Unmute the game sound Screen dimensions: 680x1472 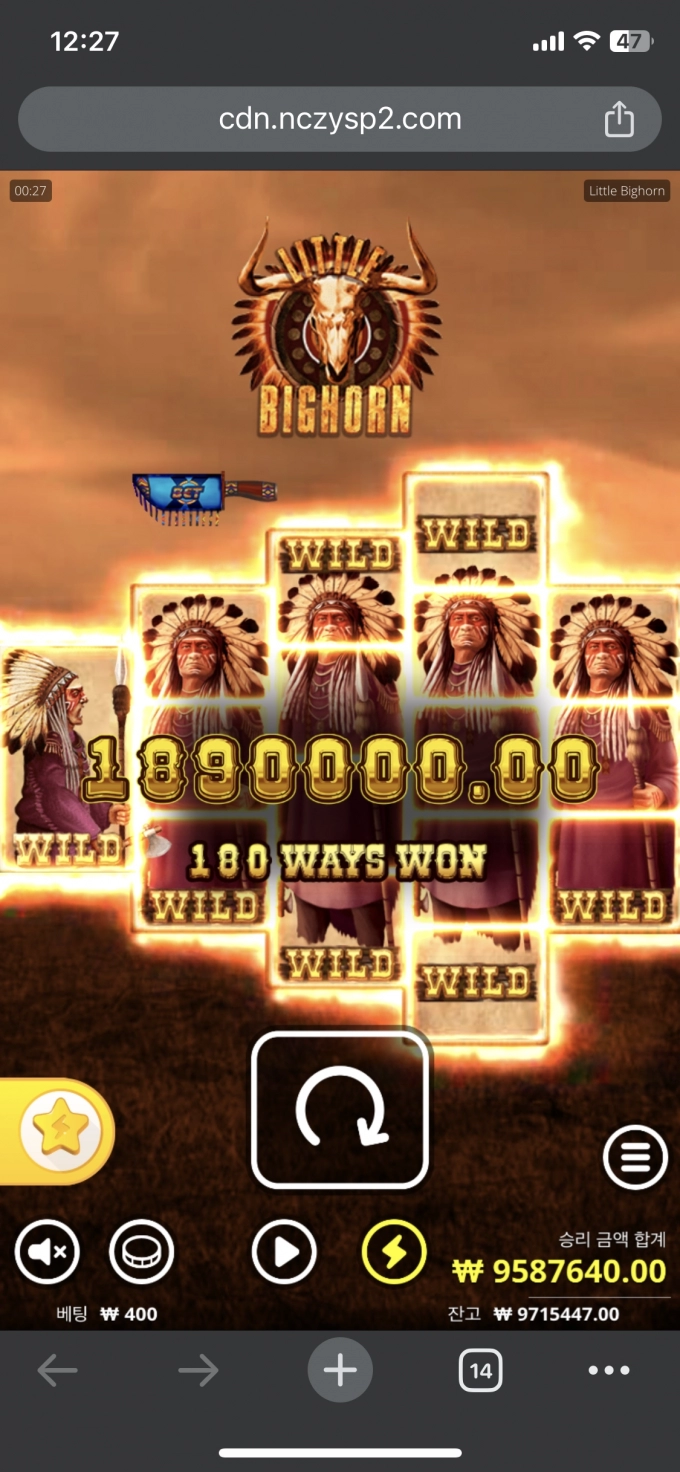[x=47, y=1251]
